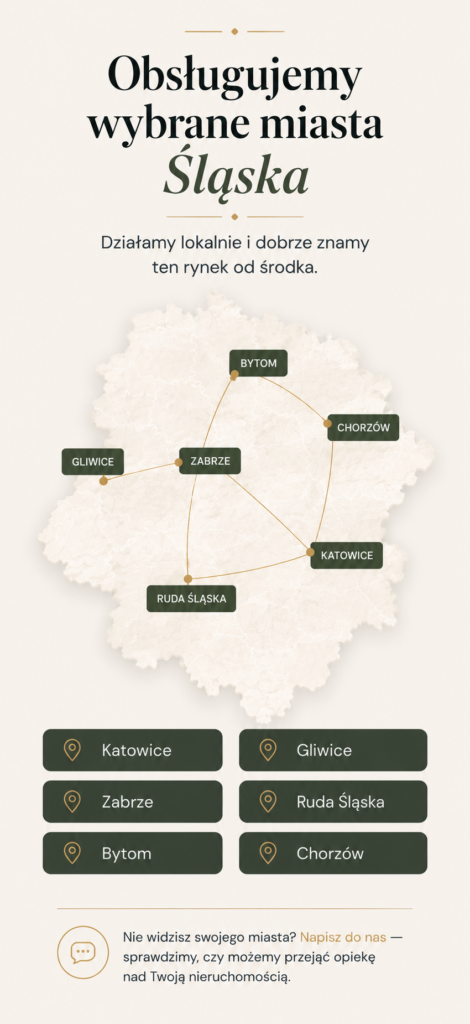The height and width of the screenshot is (1024, 470).
Task: Select the Gliwice button in the city list
Action: pyautogui.click(x=333, y=750)
